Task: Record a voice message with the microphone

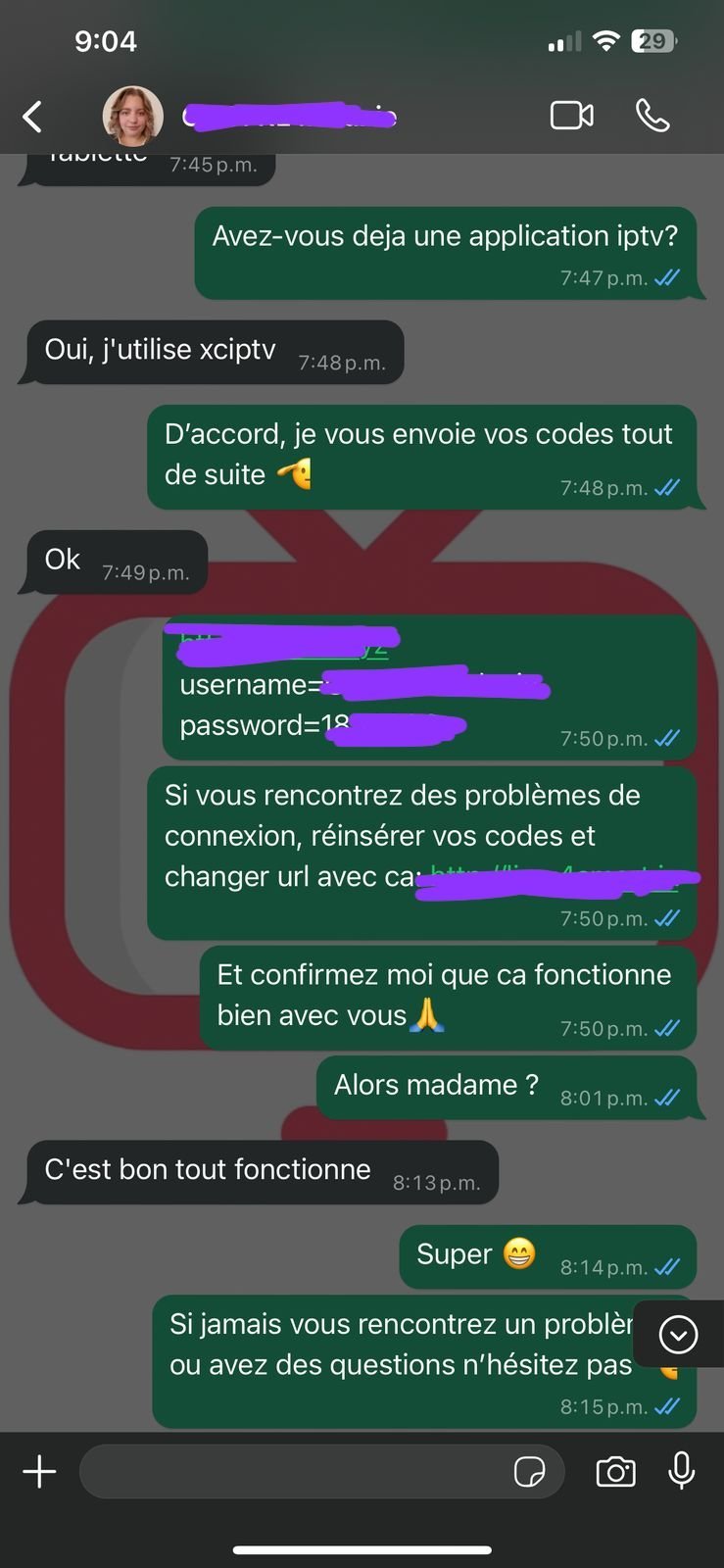Action: [x=681, y=1471]
